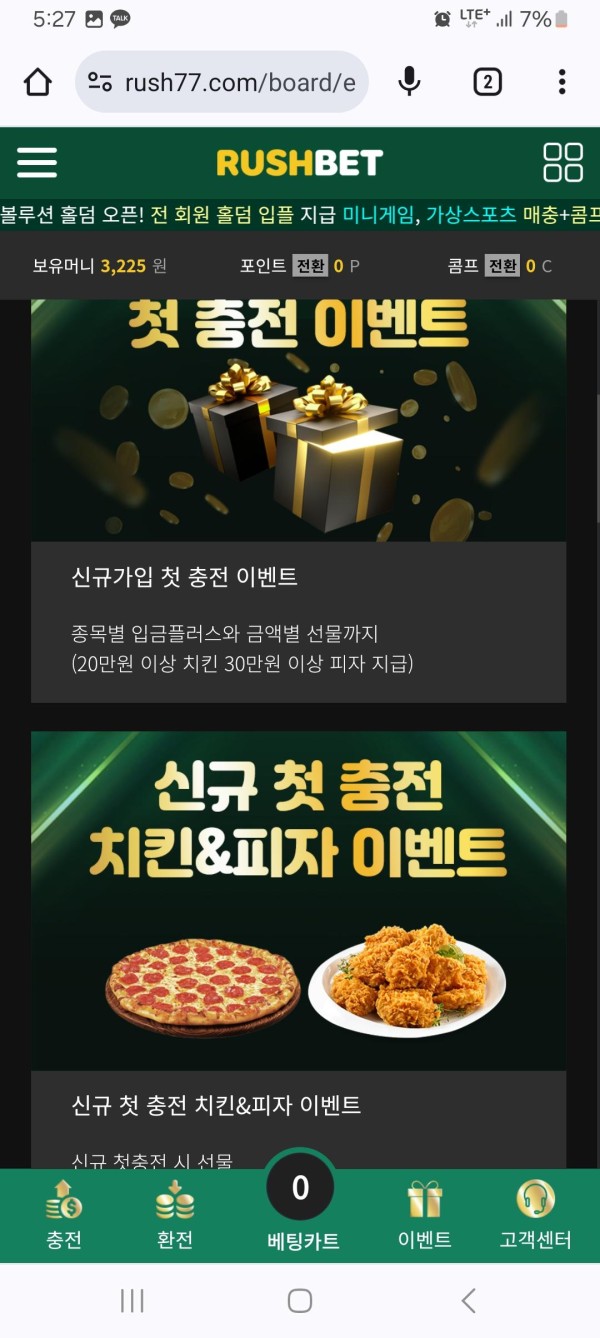Tap the 포인트 전환 button
Viewport: 600px width, 1338px height.
tap(310, 266)
